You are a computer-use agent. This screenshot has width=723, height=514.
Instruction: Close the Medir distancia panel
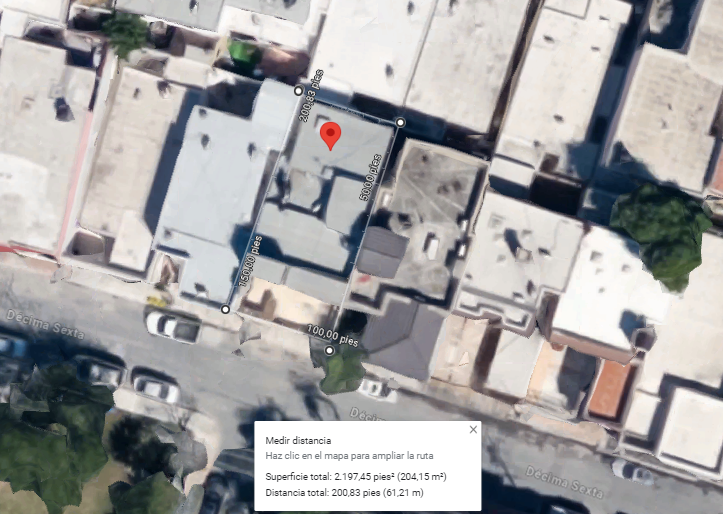point(473,430)
